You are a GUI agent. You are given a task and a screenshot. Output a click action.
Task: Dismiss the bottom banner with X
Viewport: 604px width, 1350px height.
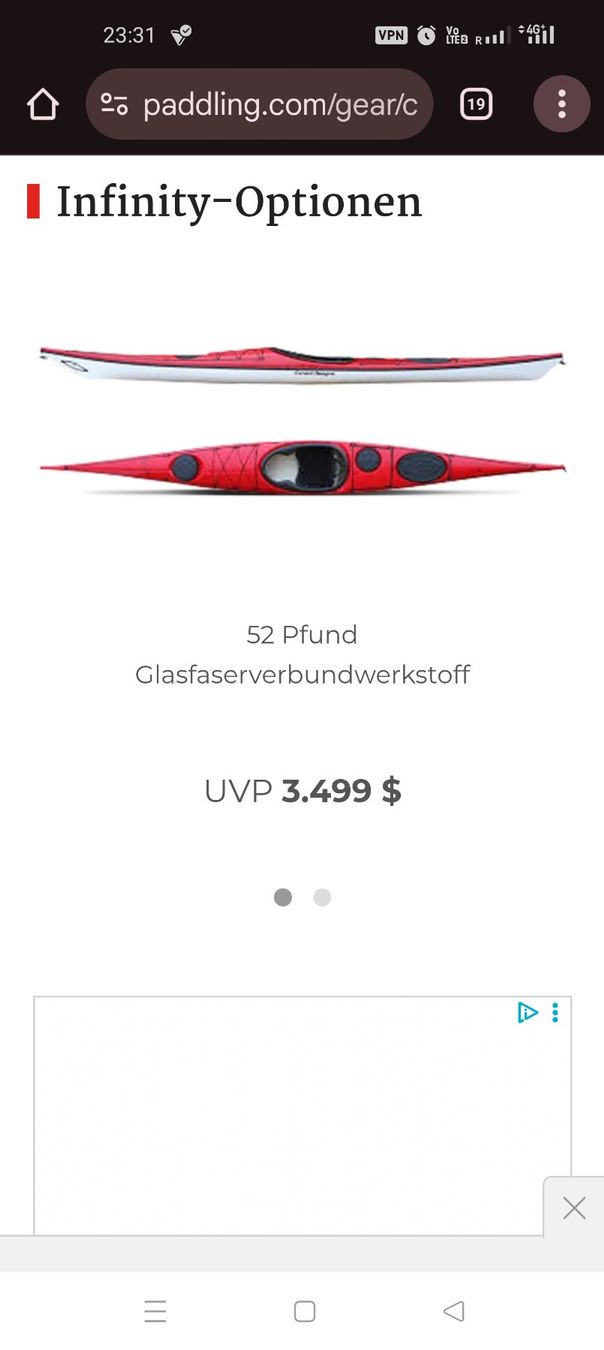pos(574,1208)
